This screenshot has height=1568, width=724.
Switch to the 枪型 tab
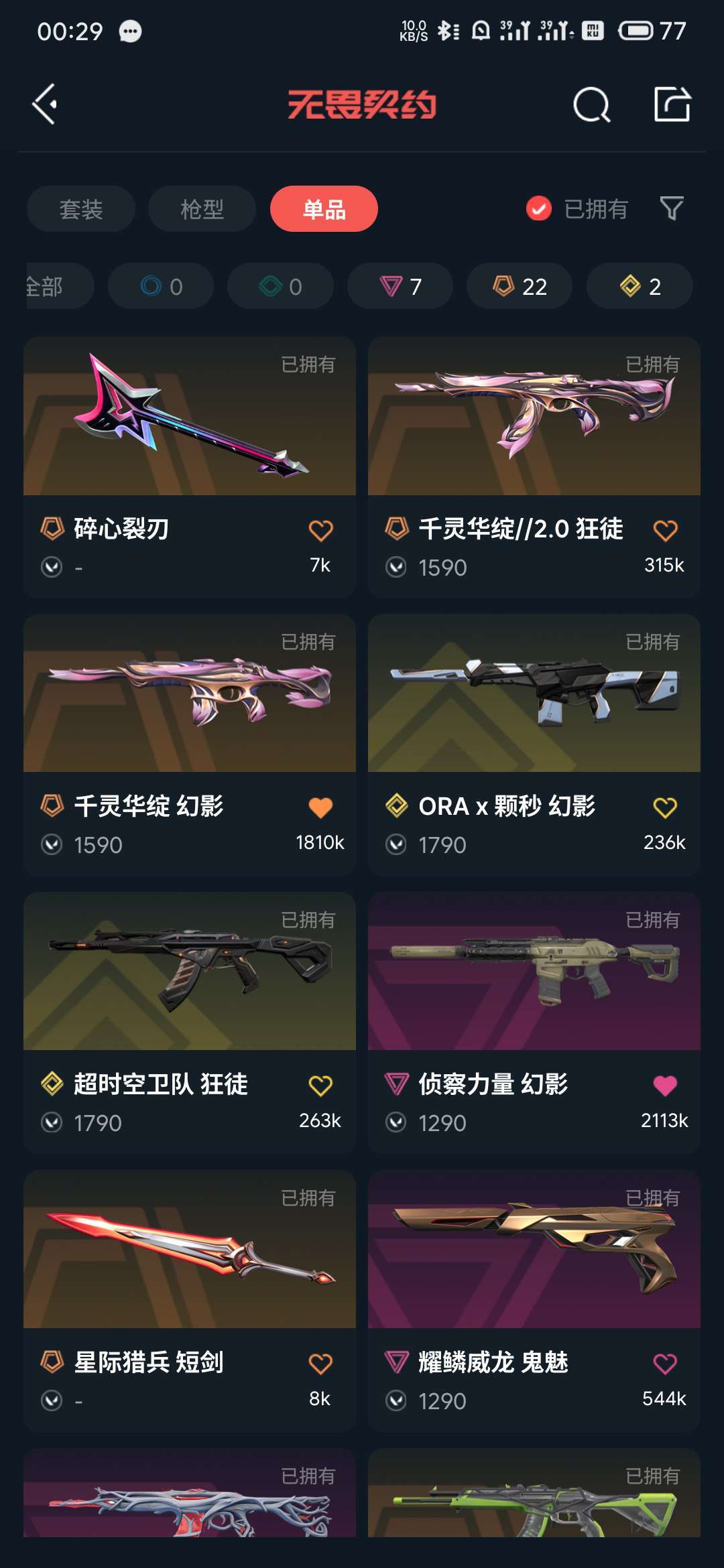click(202, 209)
